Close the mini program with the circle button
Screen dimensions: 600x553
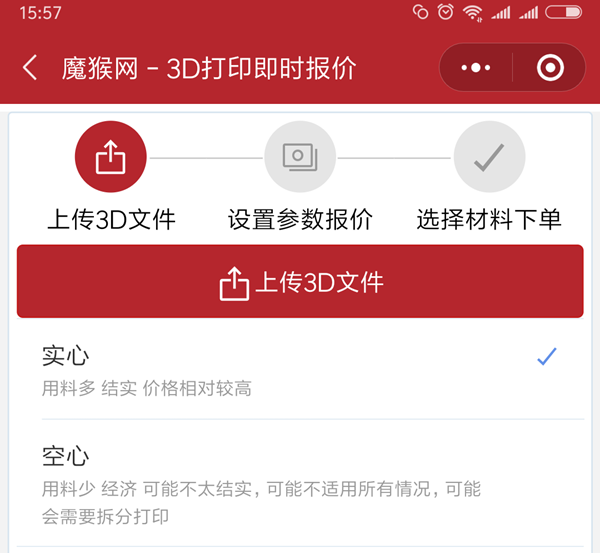tap(550, 68)
